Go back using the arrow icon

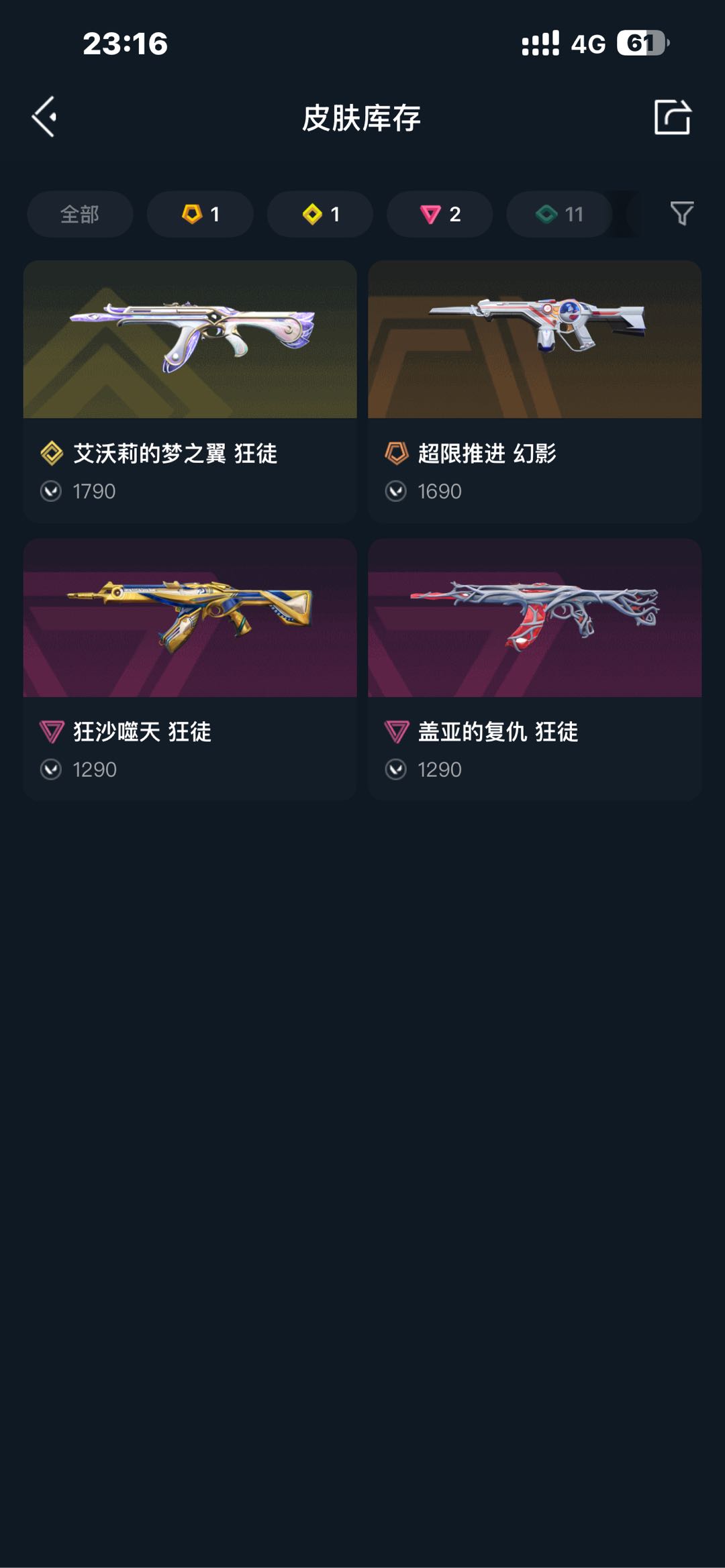[x=44, y=117]
